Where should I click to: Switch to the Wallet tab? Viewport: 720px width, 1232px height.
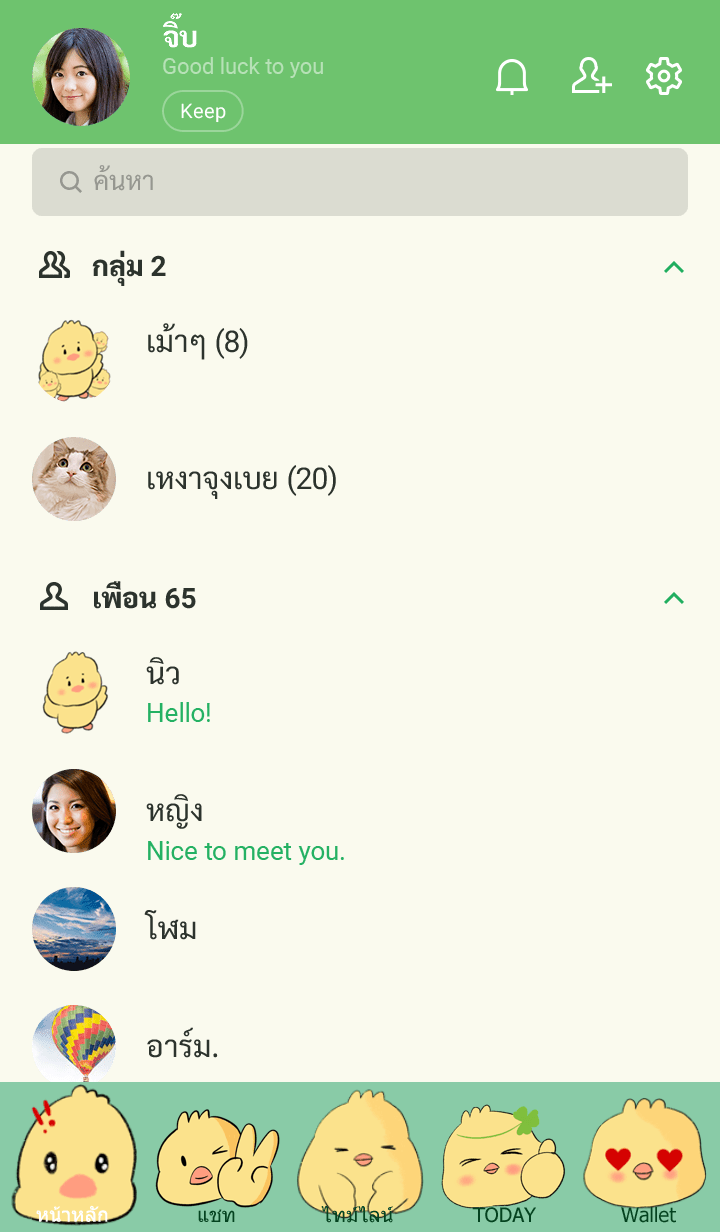tap(648, 1160)
